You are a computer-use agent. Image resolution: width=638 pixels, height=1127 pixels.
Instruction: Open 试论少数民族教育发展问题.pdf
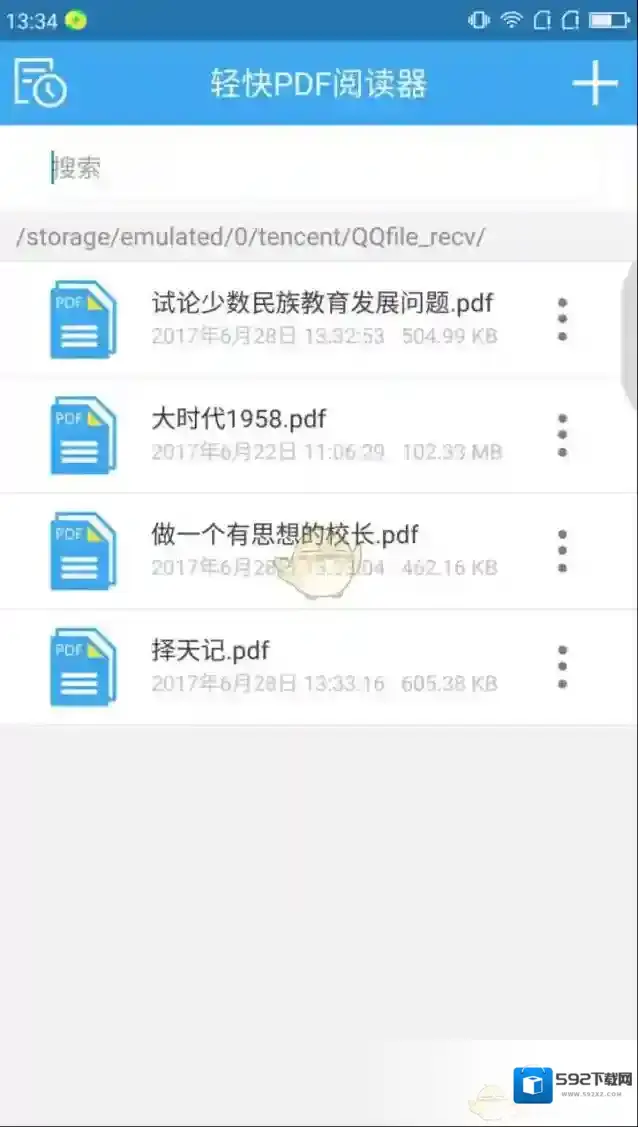click(322, 303)
